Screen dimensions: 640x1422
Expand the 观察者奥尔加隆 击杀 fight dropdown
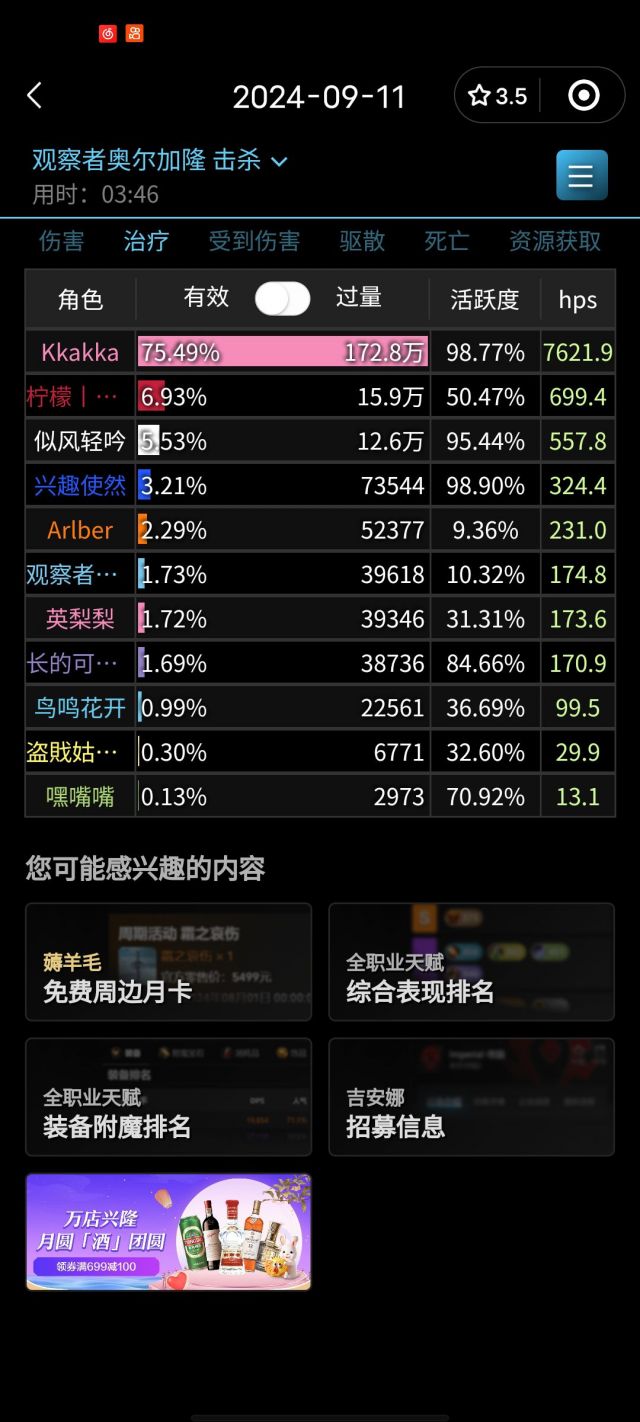click(160, 160)
